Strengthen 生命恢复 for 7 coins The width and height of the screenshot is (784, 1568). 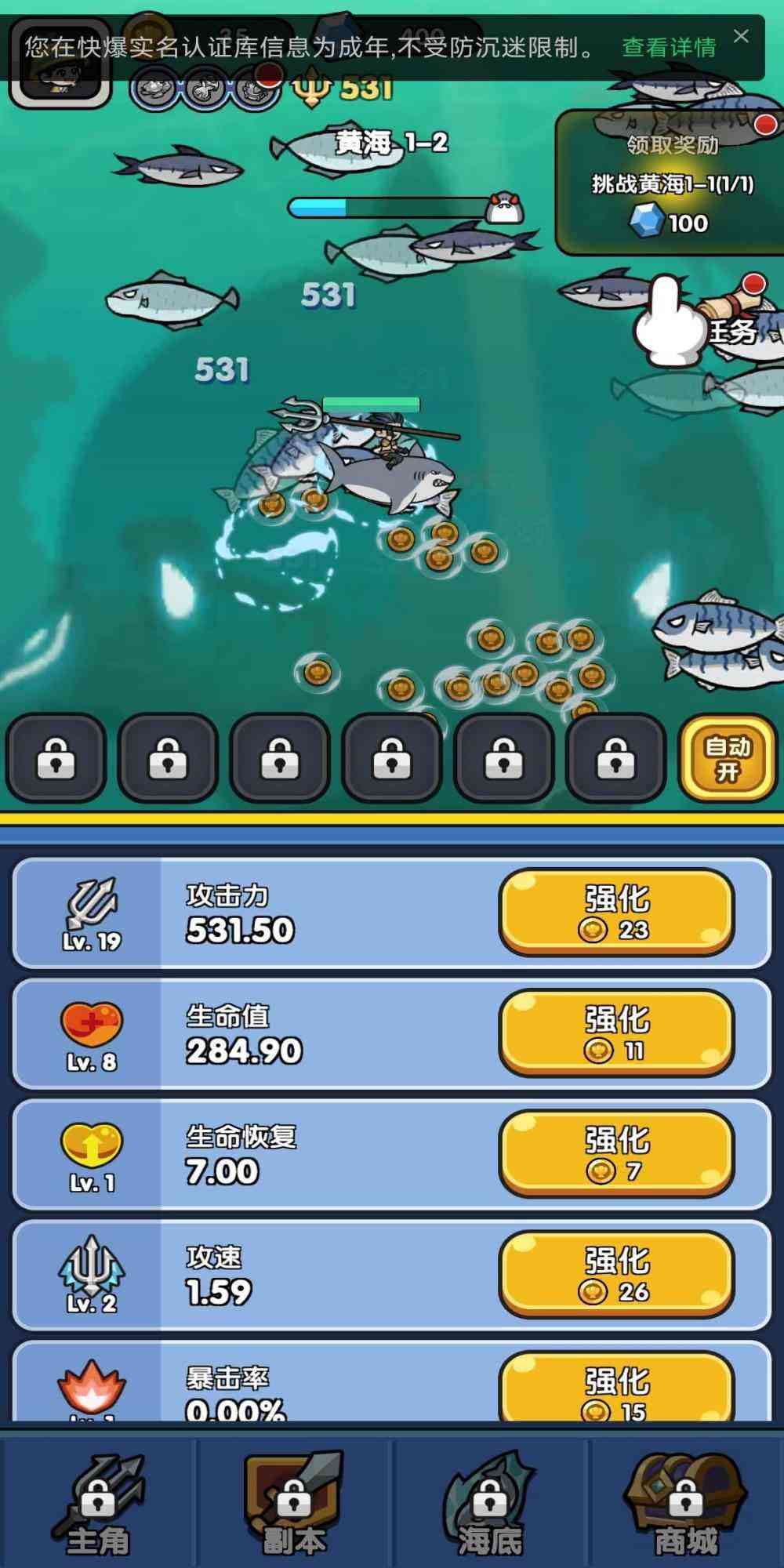[x=616, y=1154]
